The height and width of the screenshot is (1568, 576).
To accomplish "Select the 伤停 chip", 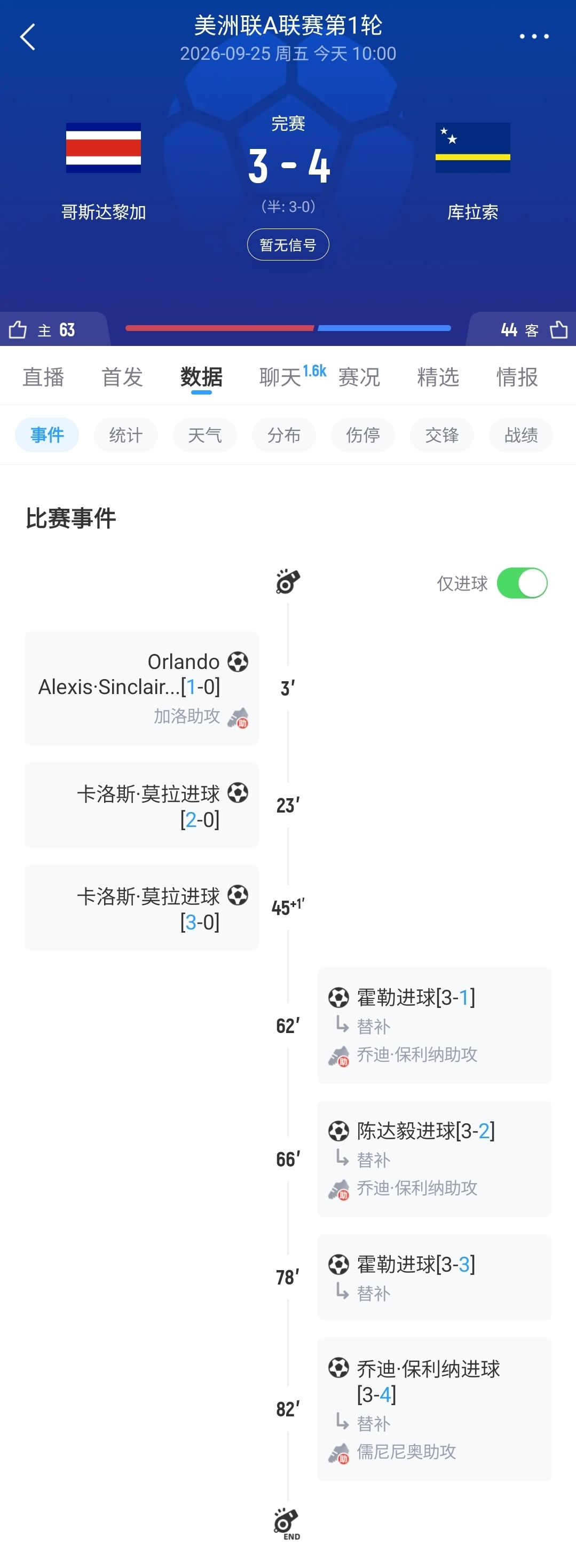I will 363,435.
